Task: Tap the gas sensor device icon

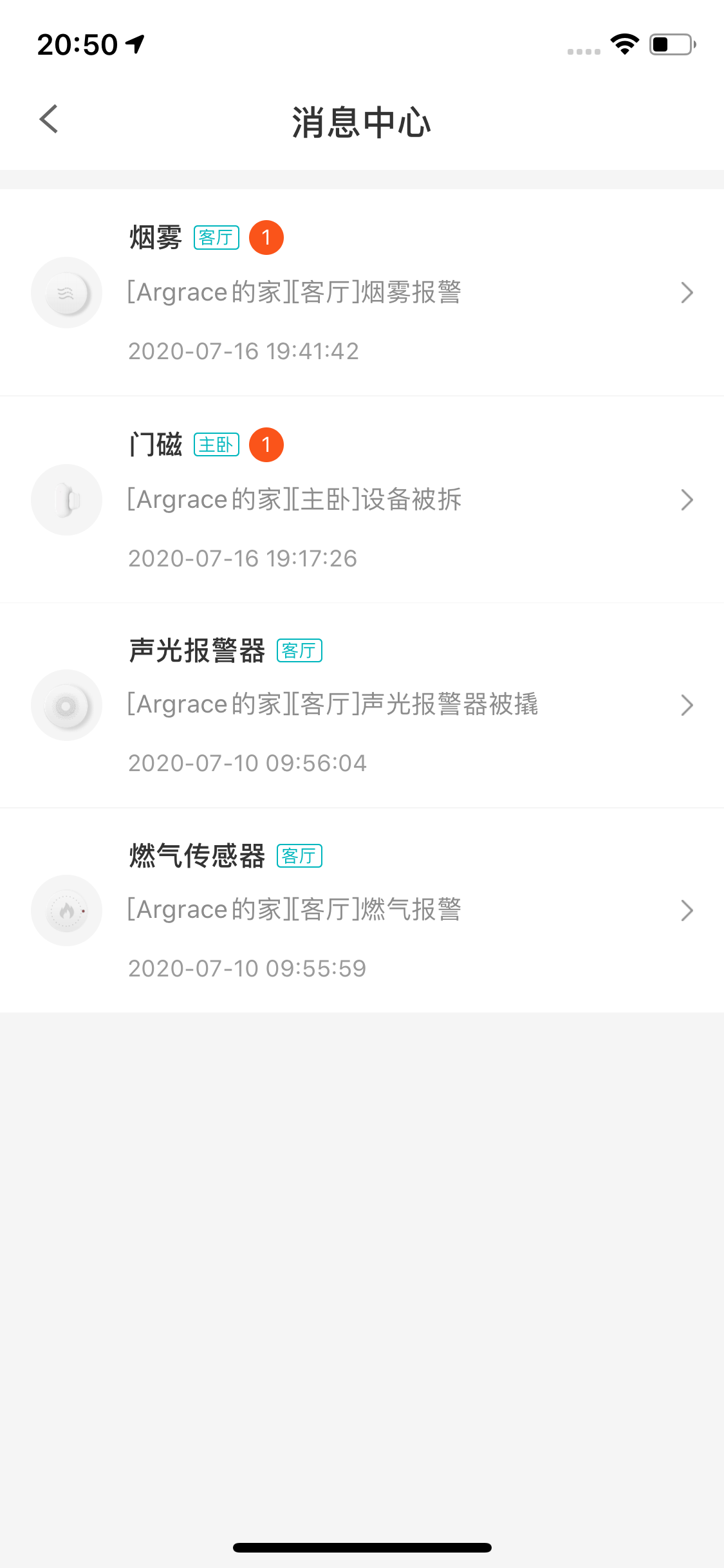Action: coord(66,910)
